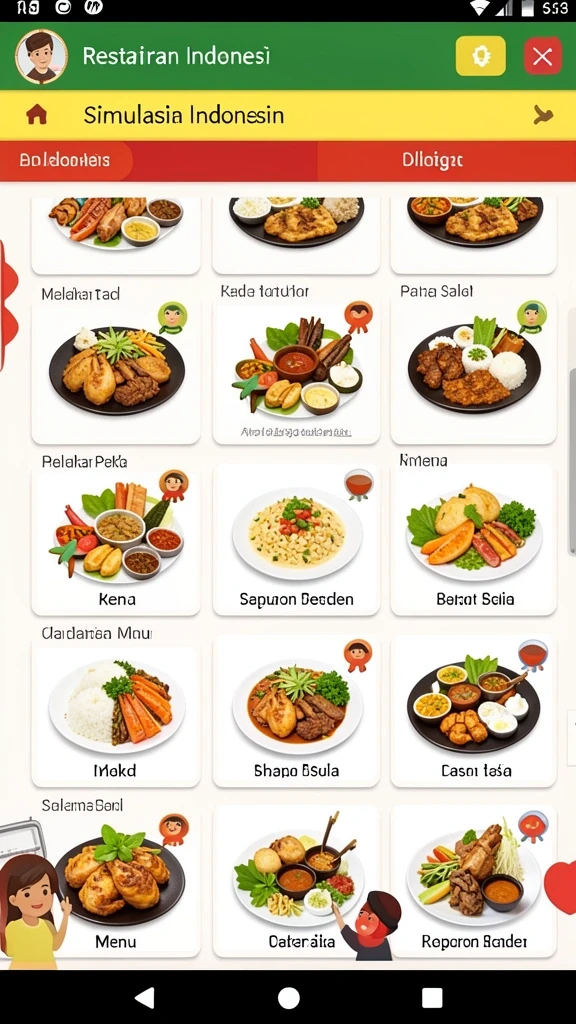Select the Roporon Bender dish card
This screenshot has width=576, height=1024.
(473, 882)
